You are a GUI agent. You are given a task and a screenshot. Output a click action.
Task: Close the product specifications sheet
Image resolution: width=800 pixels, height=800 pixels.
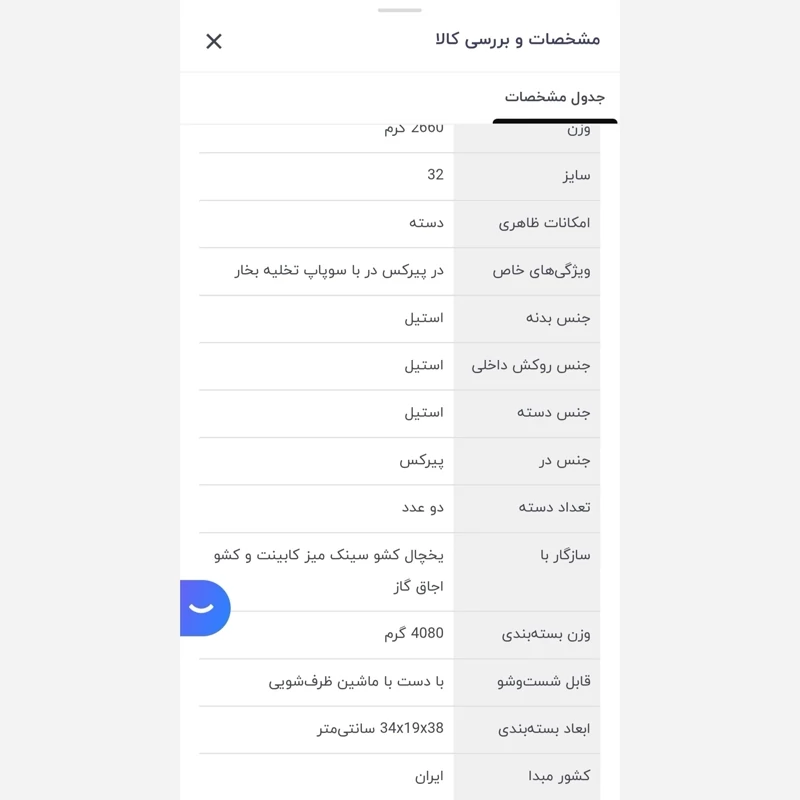coord(214,41)
